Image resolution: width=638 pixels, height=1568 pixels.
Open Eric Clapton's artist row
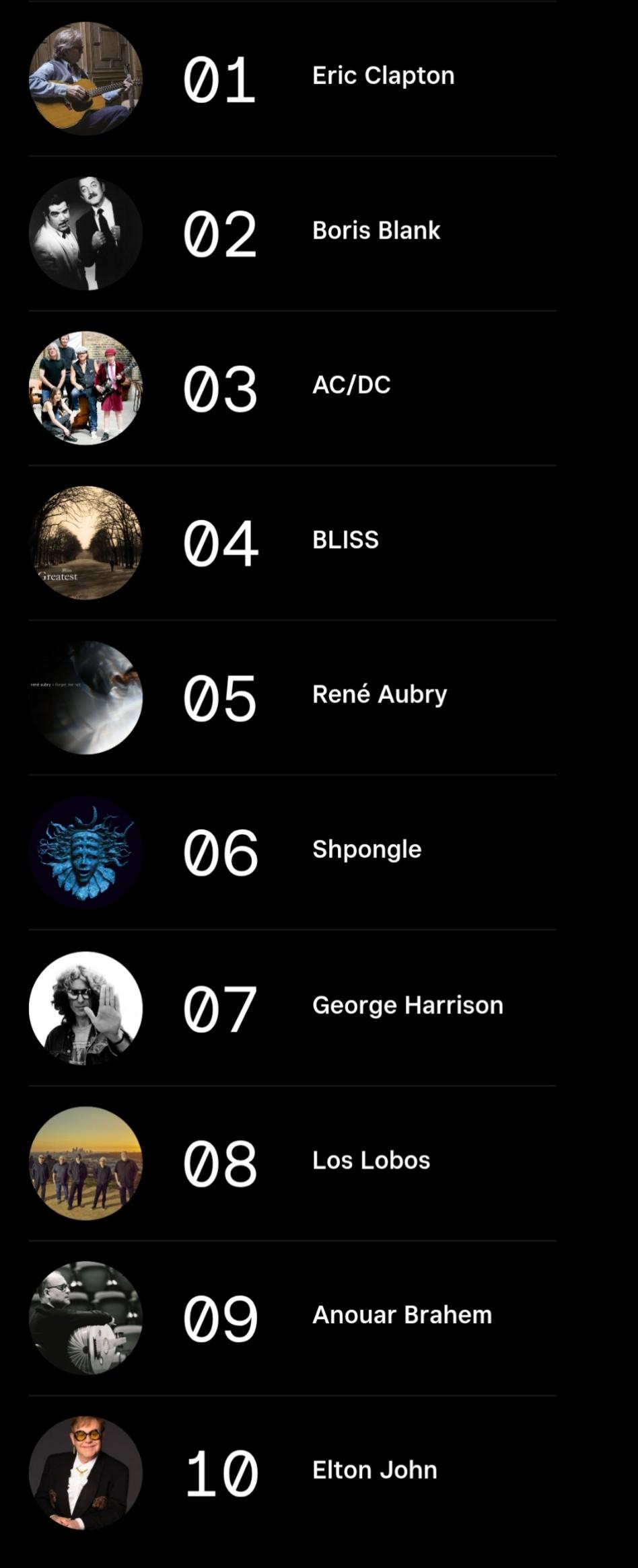pos(383,76)
